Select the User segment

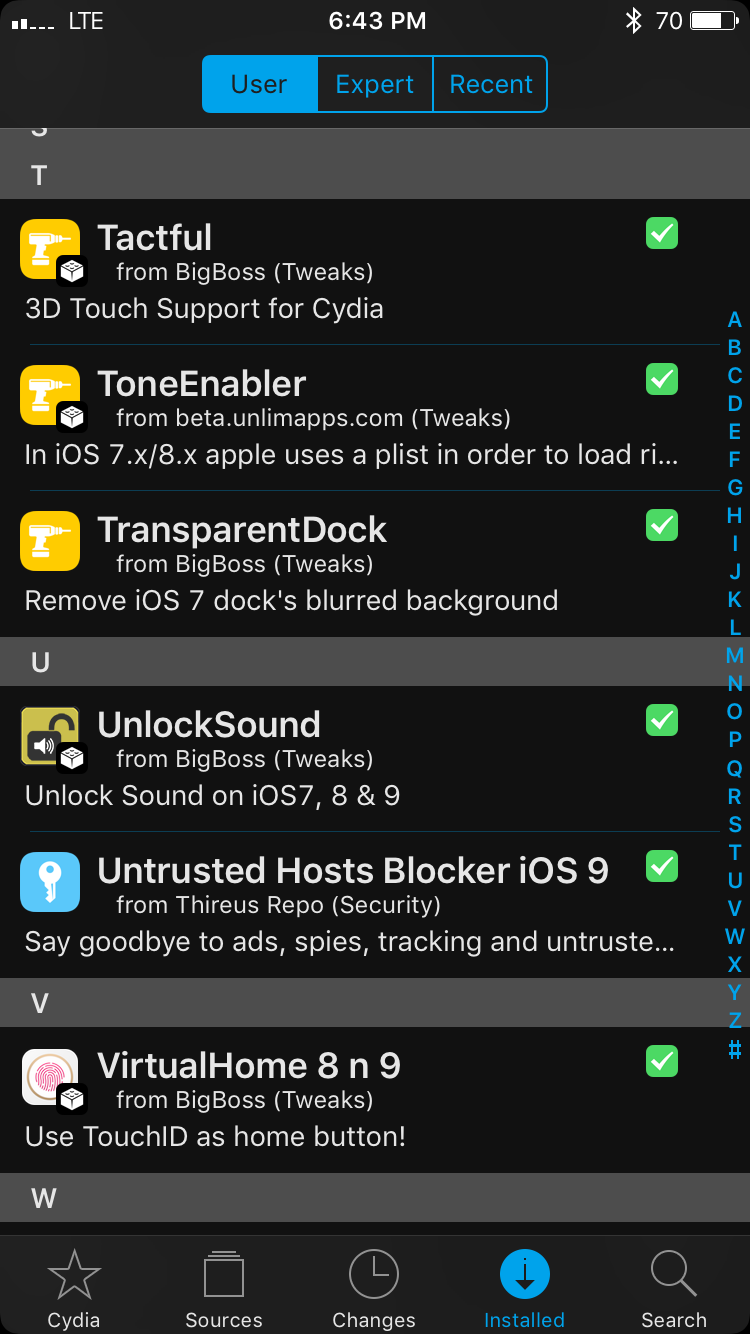[x=260, y=84]
